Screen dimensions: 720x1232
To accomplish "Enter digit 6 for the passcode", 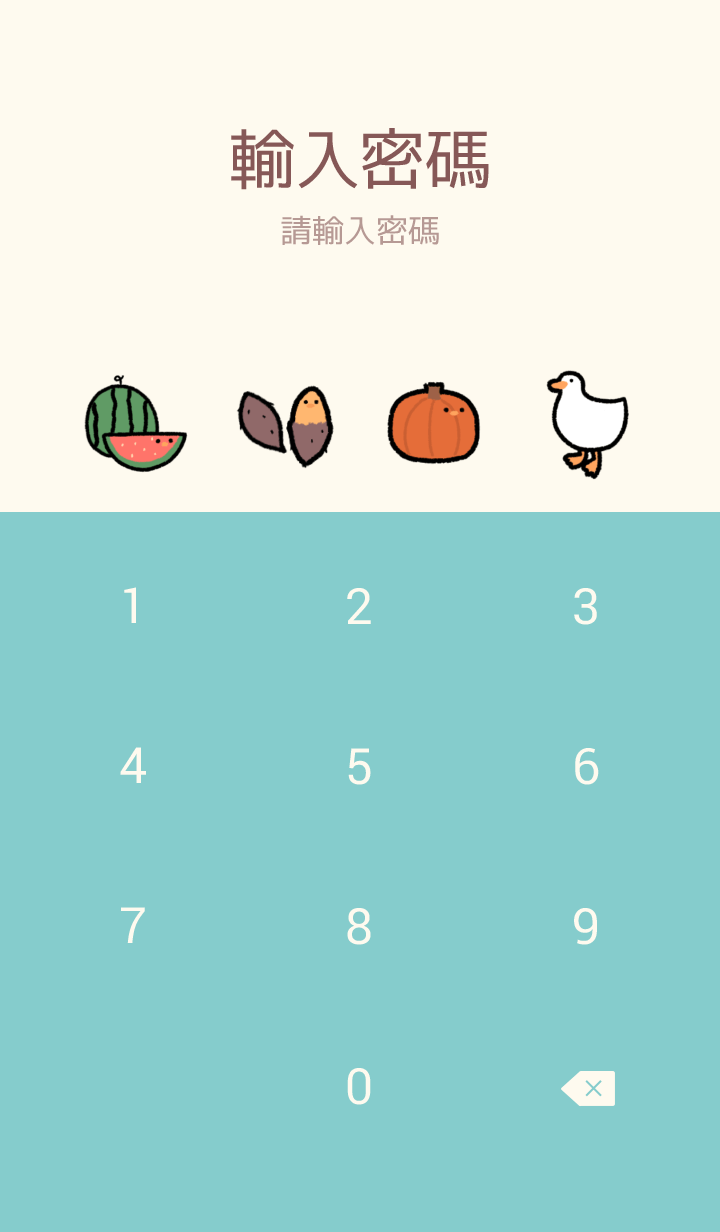I will [x=586, y=767].
